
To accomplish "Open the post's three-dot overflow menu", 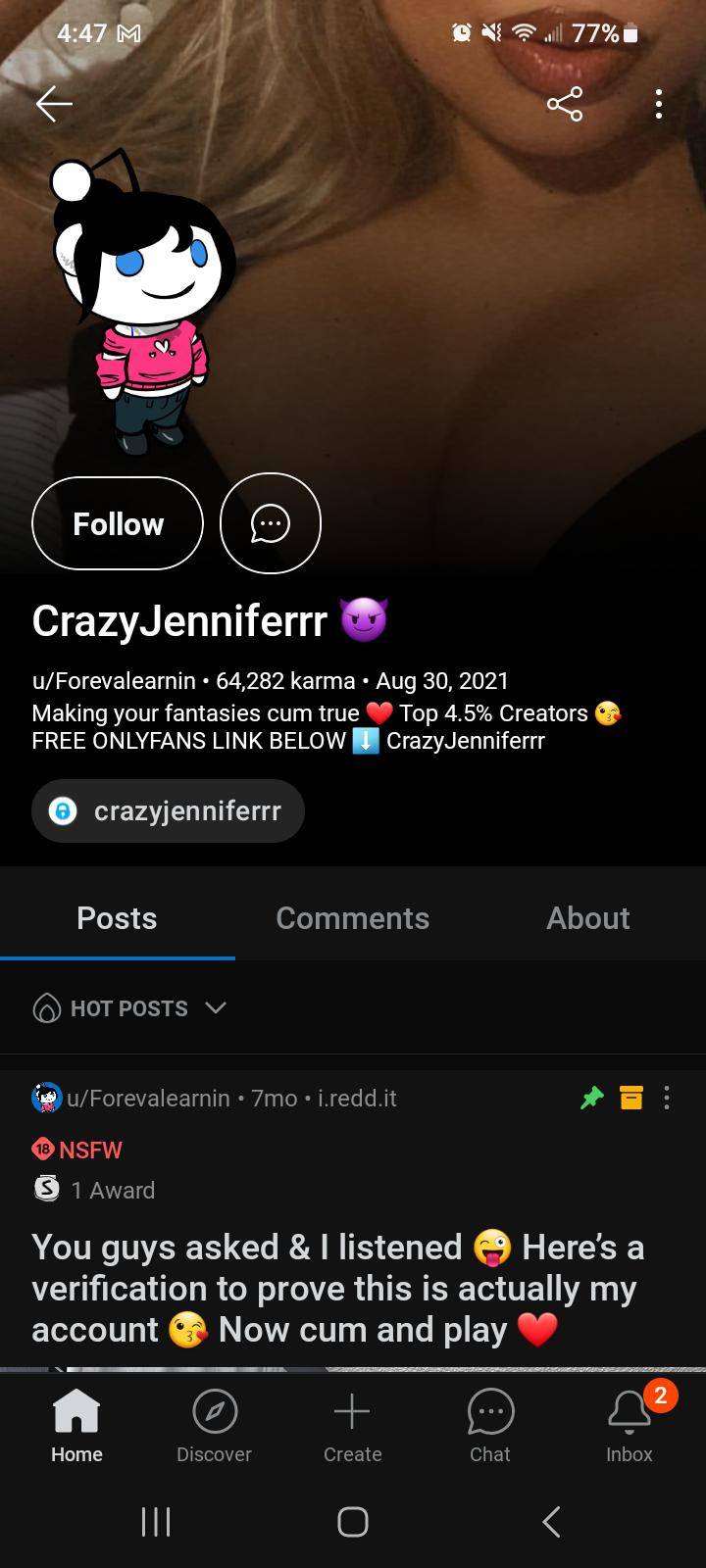I will pyautogui.click(x=669, y=1098).
